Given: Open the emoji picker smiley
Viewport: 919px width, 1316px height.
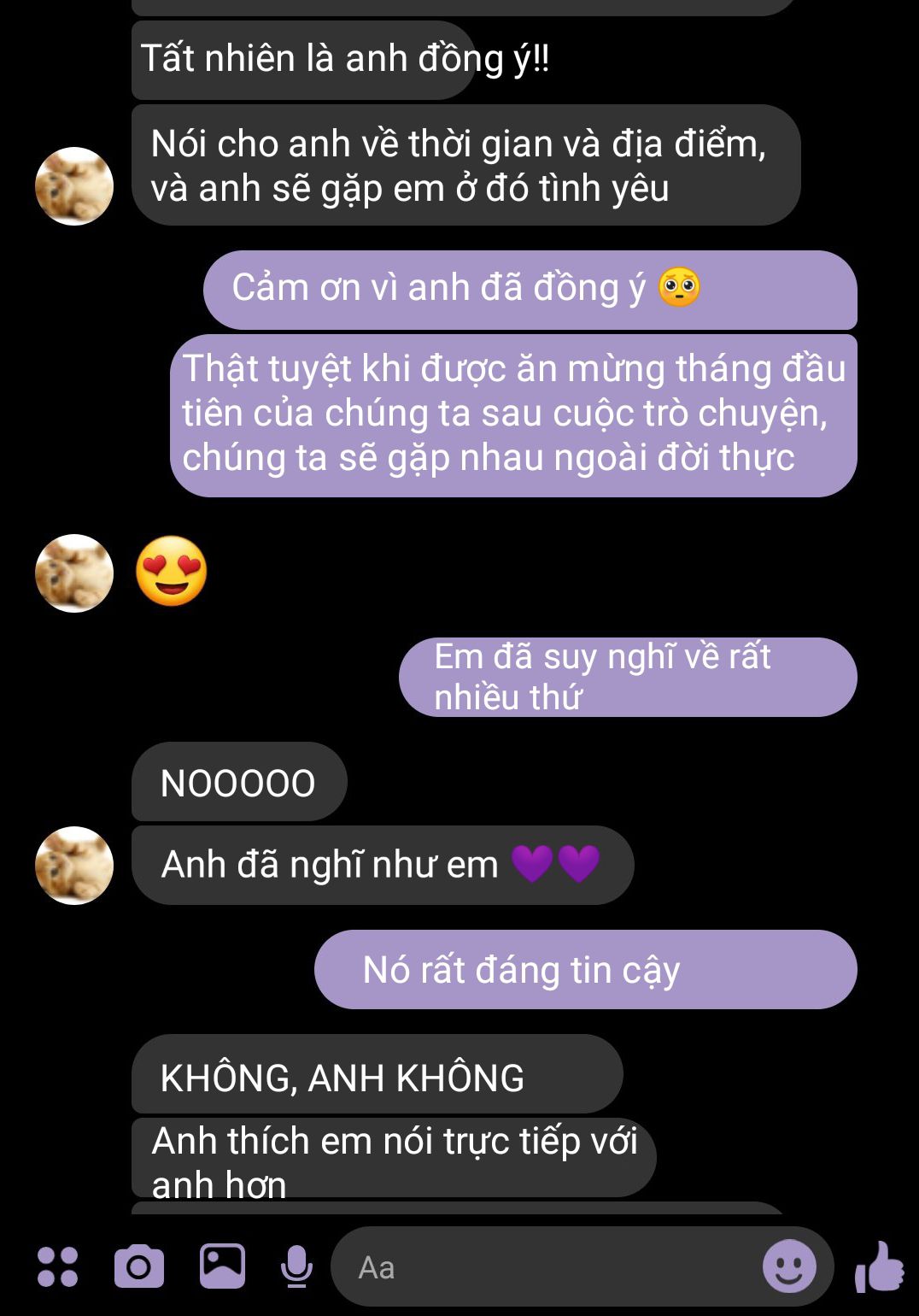Looking at the screenshot, I should tap(788, 1266).
